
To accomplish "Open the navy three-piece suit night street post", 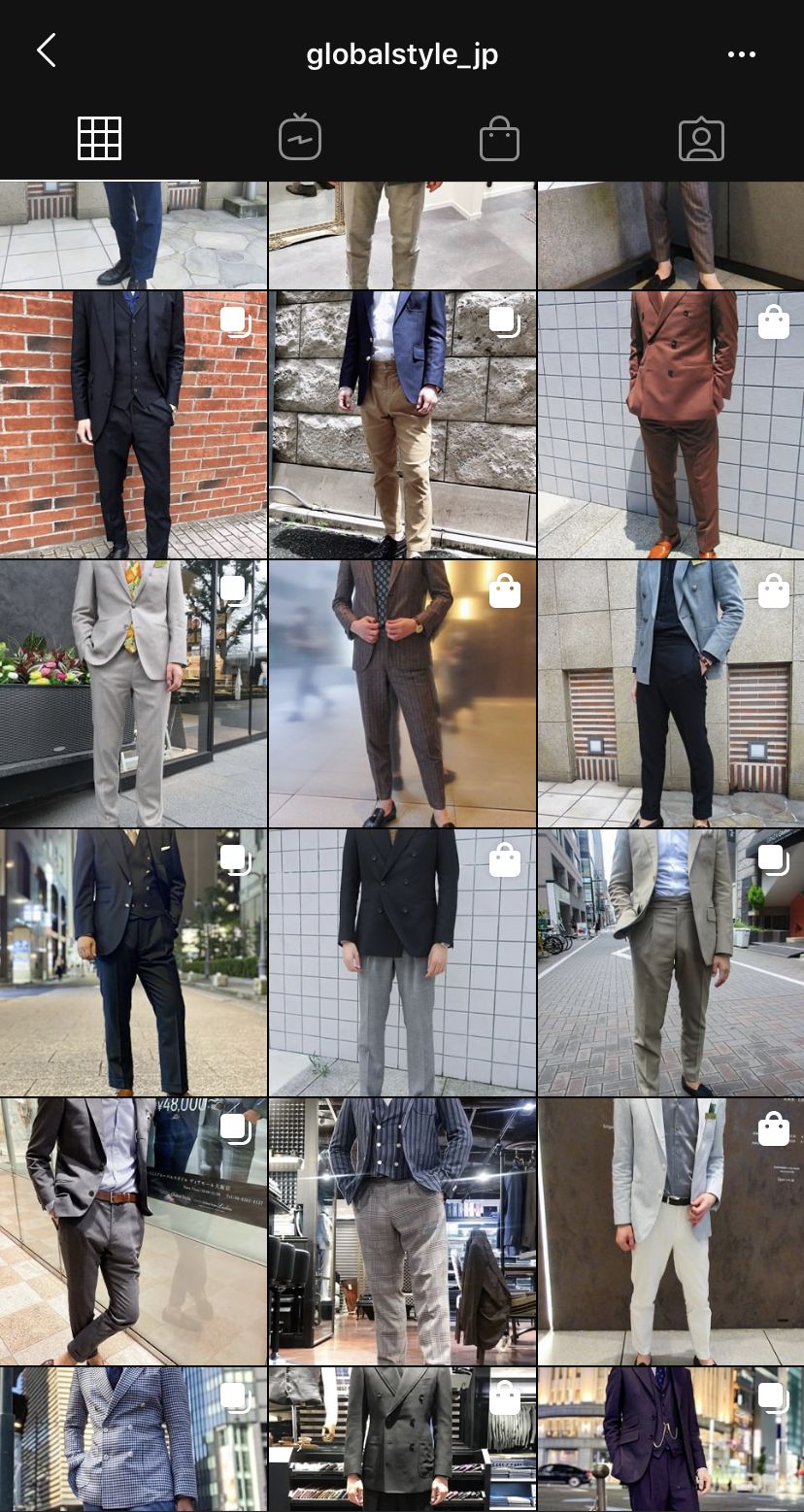I will coord(133,962).
